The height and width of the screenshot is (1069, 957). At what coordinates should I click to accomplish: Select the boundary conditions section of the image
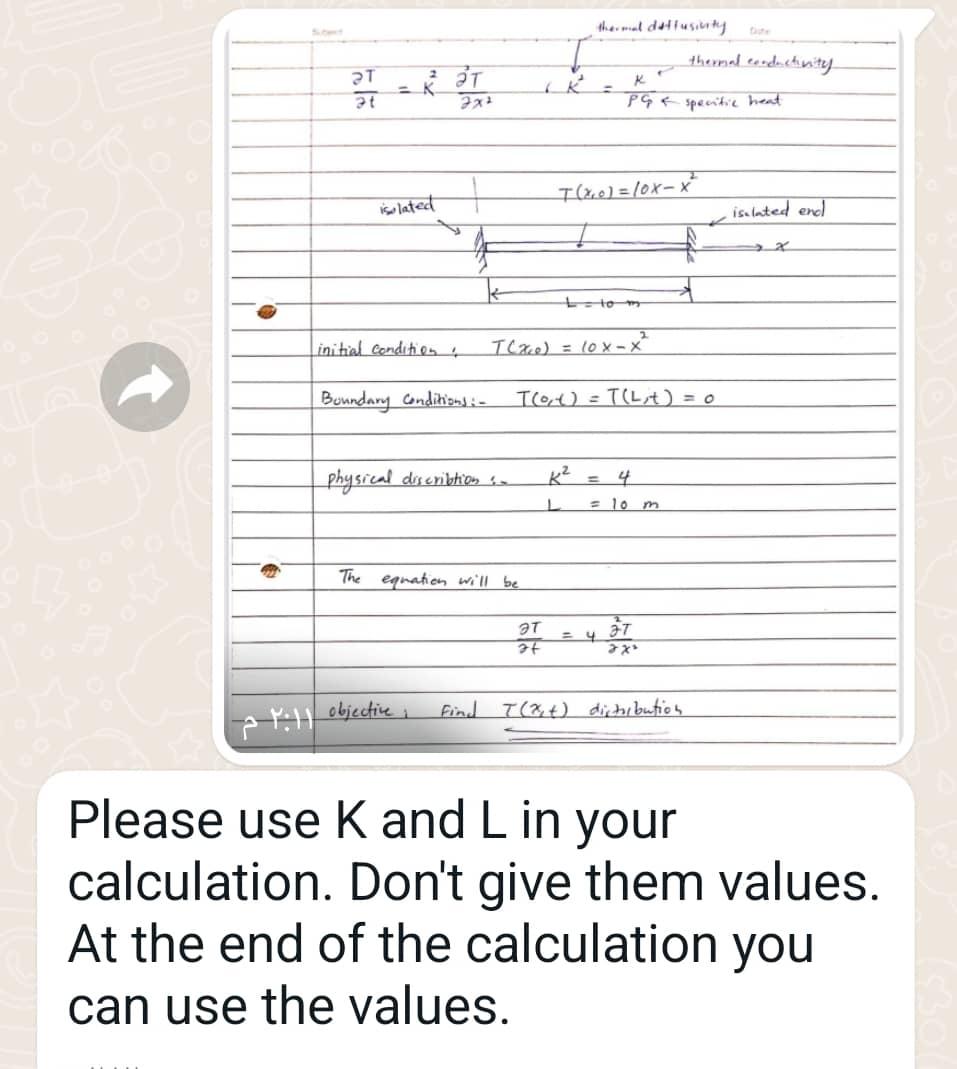point(480,398)
